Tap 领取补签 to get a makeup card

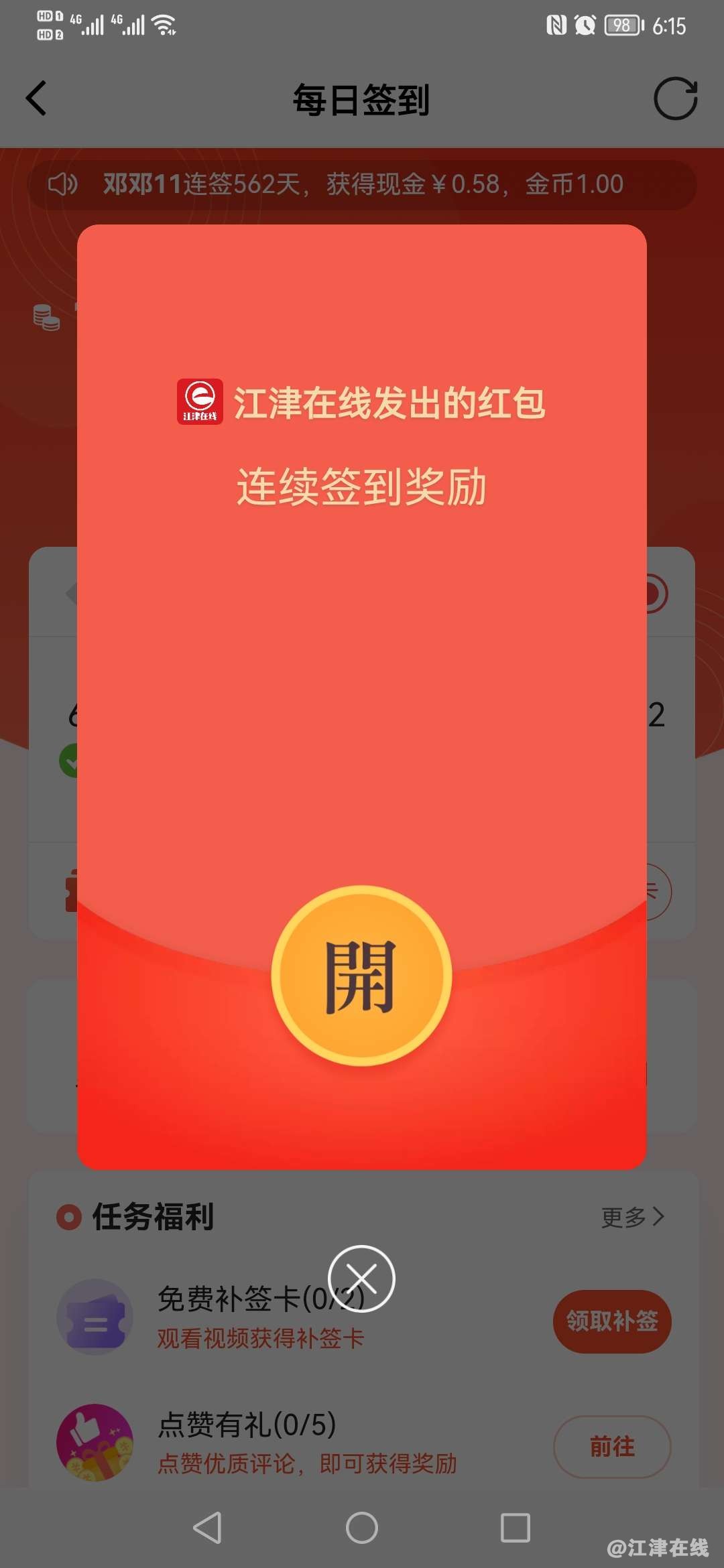611,1321
